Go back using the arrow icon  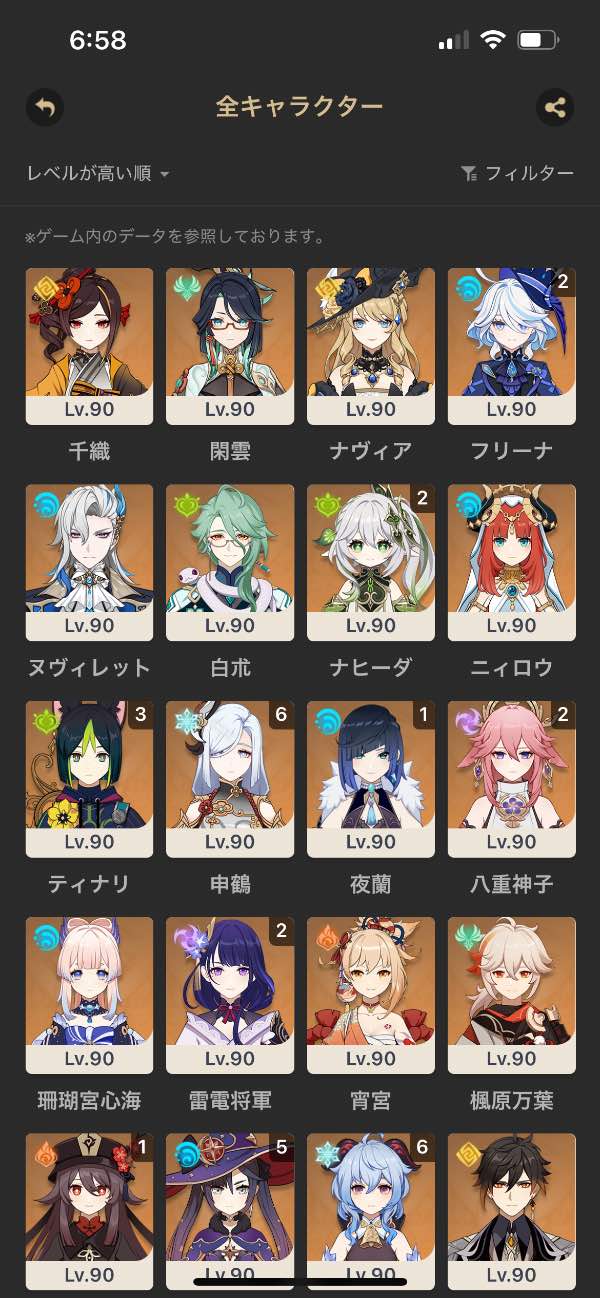45,107
